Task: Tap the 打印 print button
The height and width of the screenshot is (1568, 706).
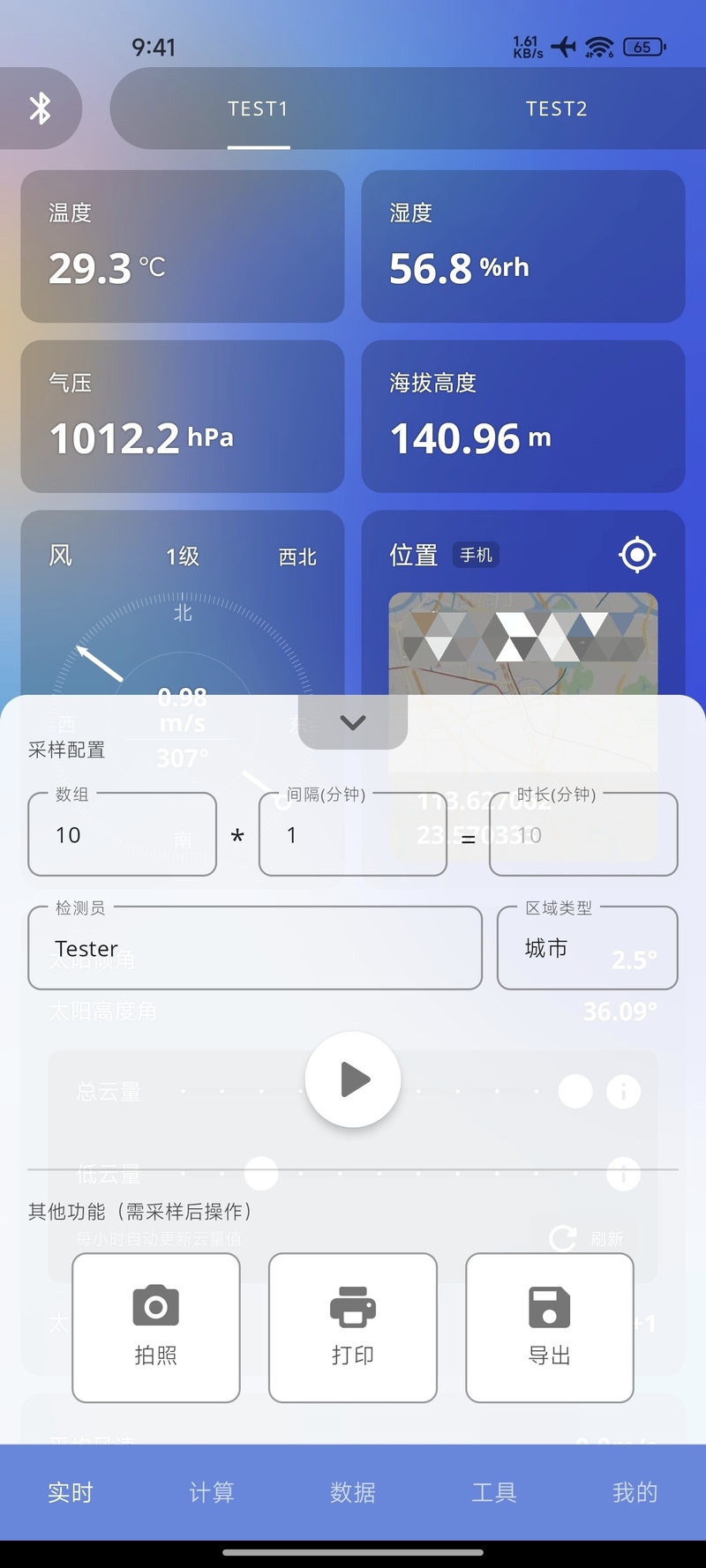Action: click(353, 1327)
